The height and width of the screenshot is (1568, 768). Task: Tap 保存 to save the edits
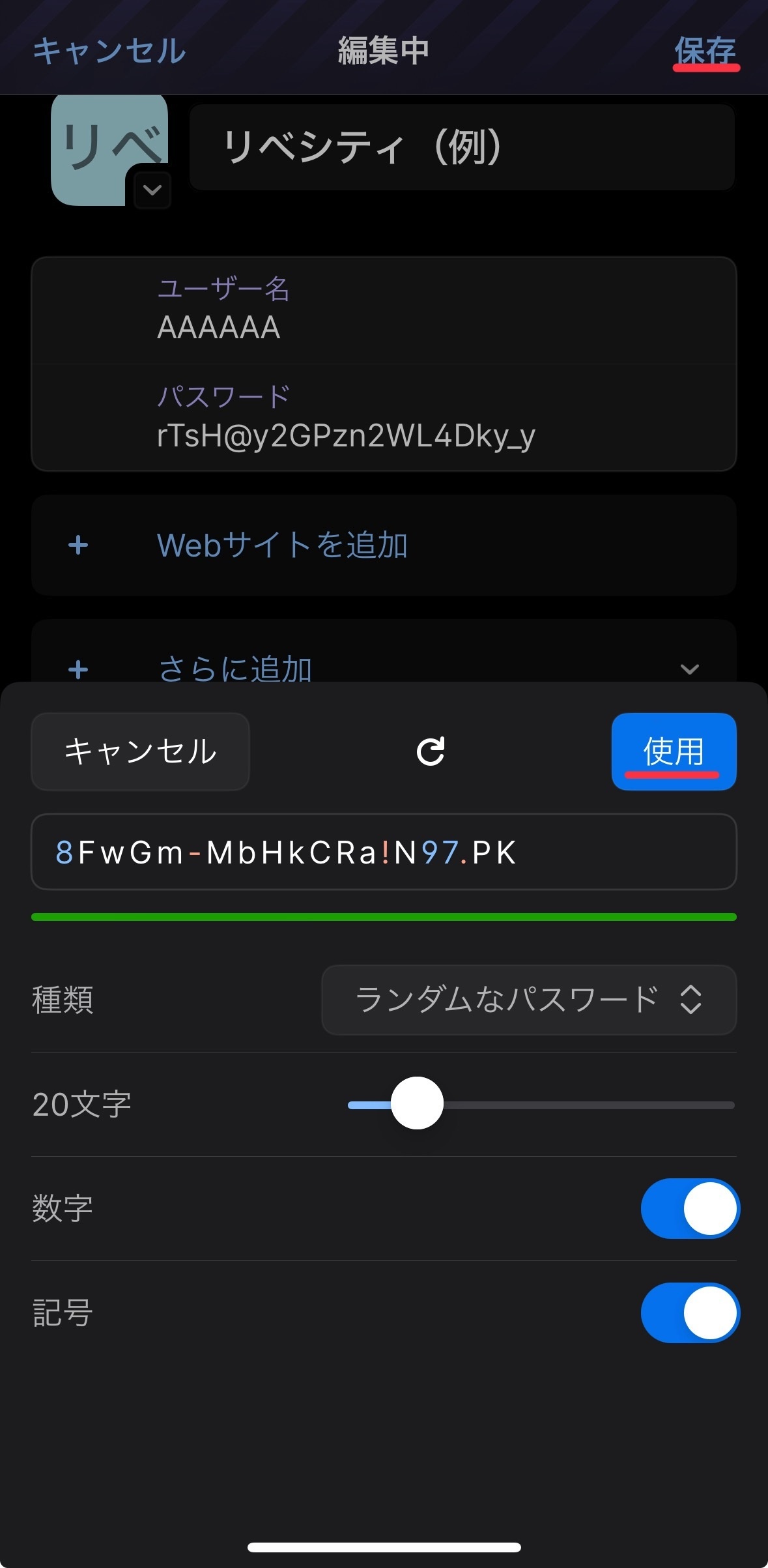coord(705,51)
